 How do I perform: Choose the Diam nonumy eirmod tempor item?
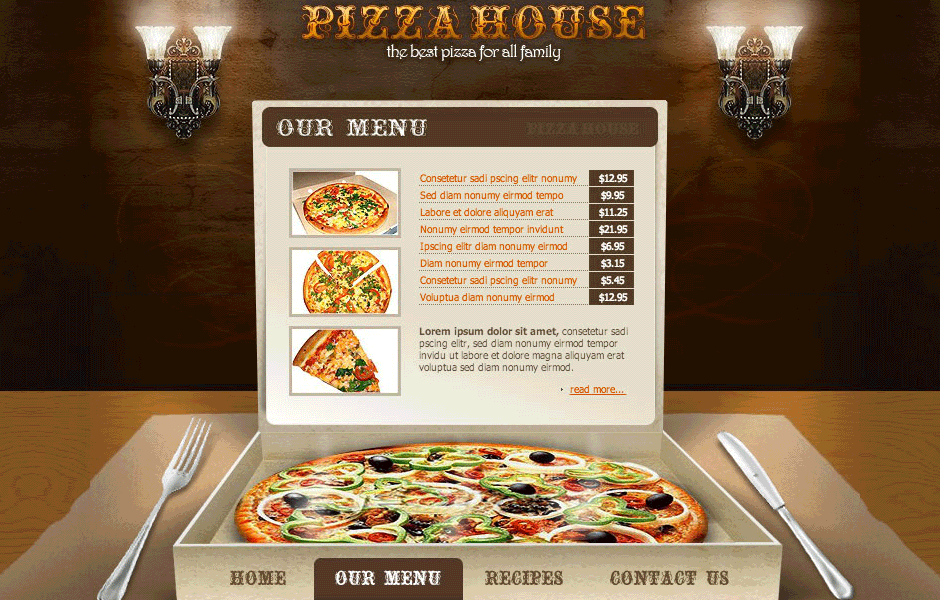coord(483,263)
